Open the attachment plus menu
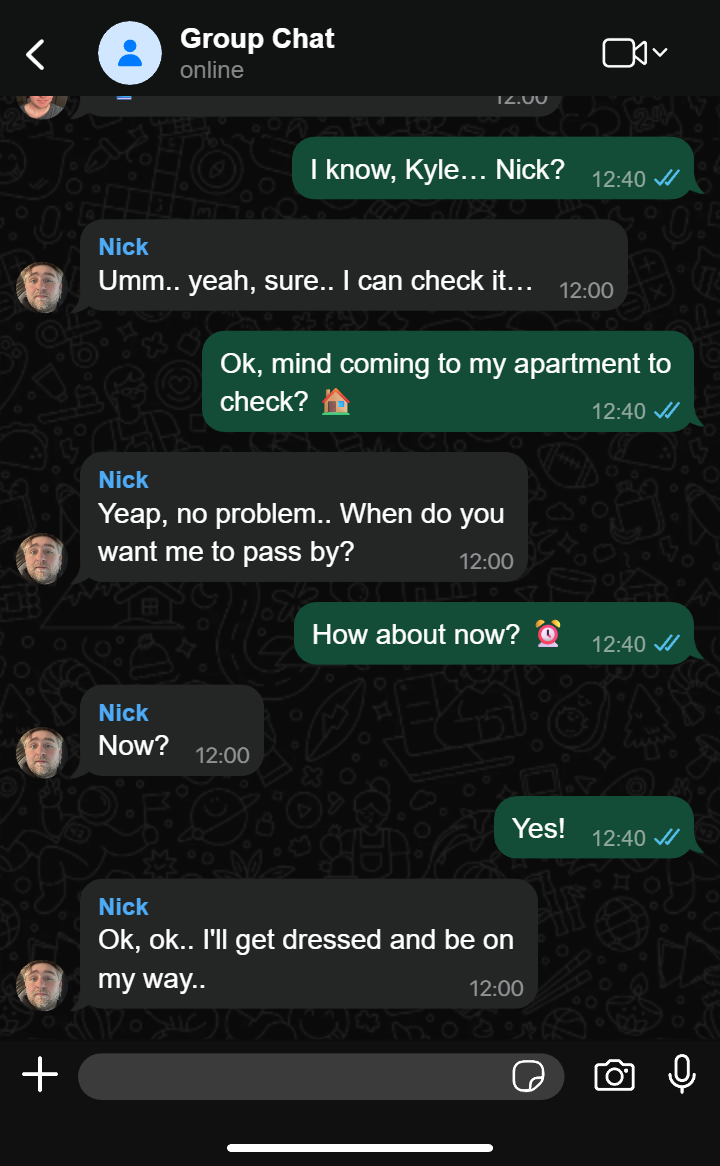This screenshot has height=1166, width=720. 40,1075
